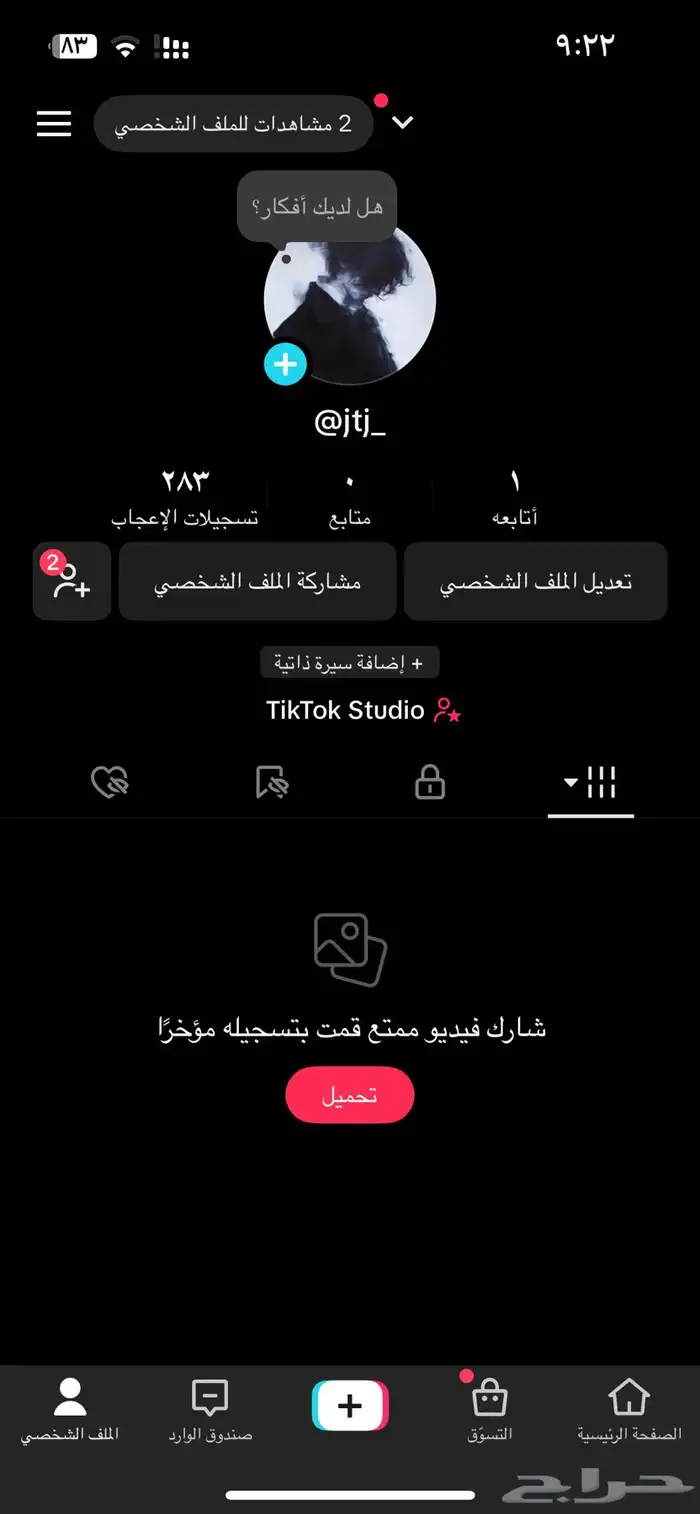Expand the account switcher chevron
The height and width of the screenshot is (1514, 700).
[402, 123]
